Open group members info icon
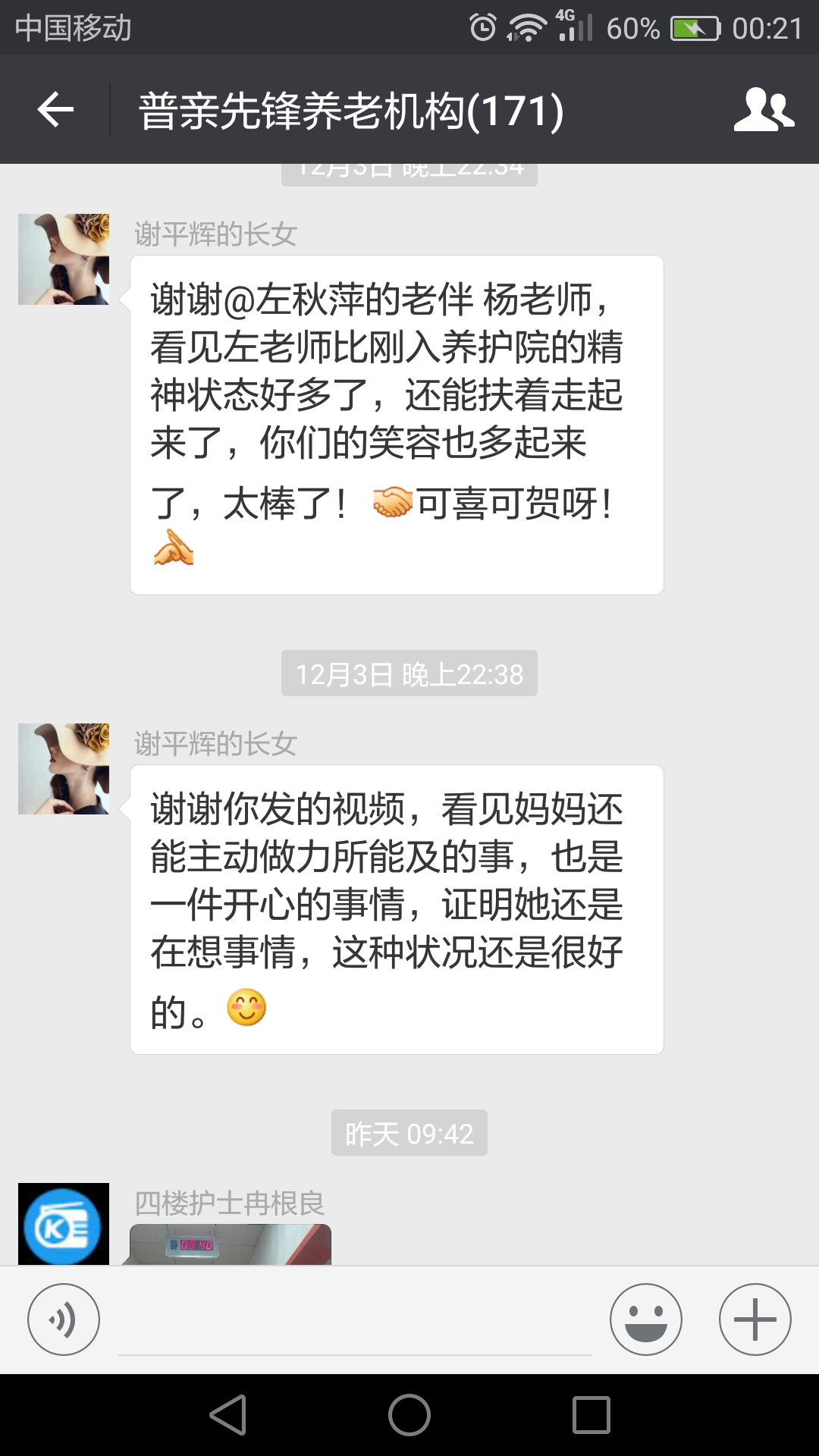The height and width of the screenshot is (1456, 819). (763, 110)
